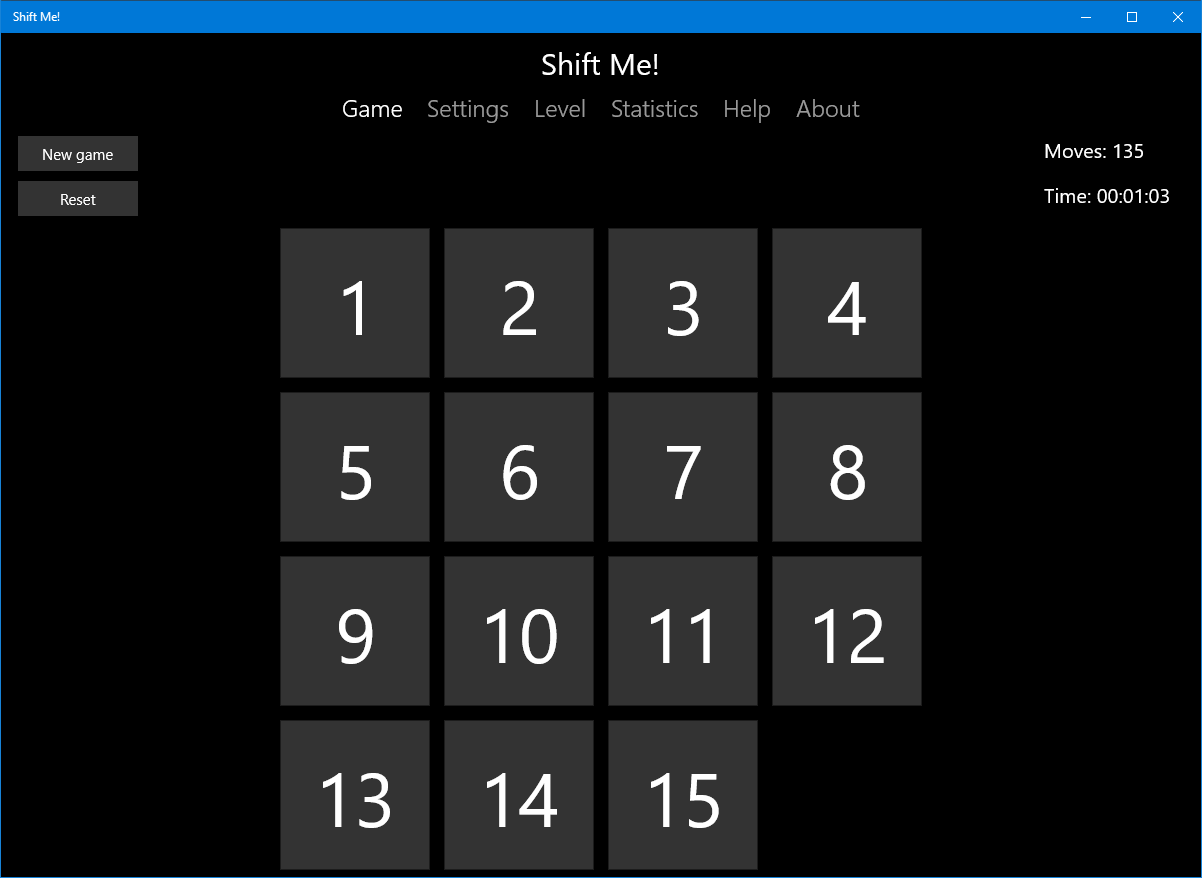Maximize the app window

[1131, 17]
